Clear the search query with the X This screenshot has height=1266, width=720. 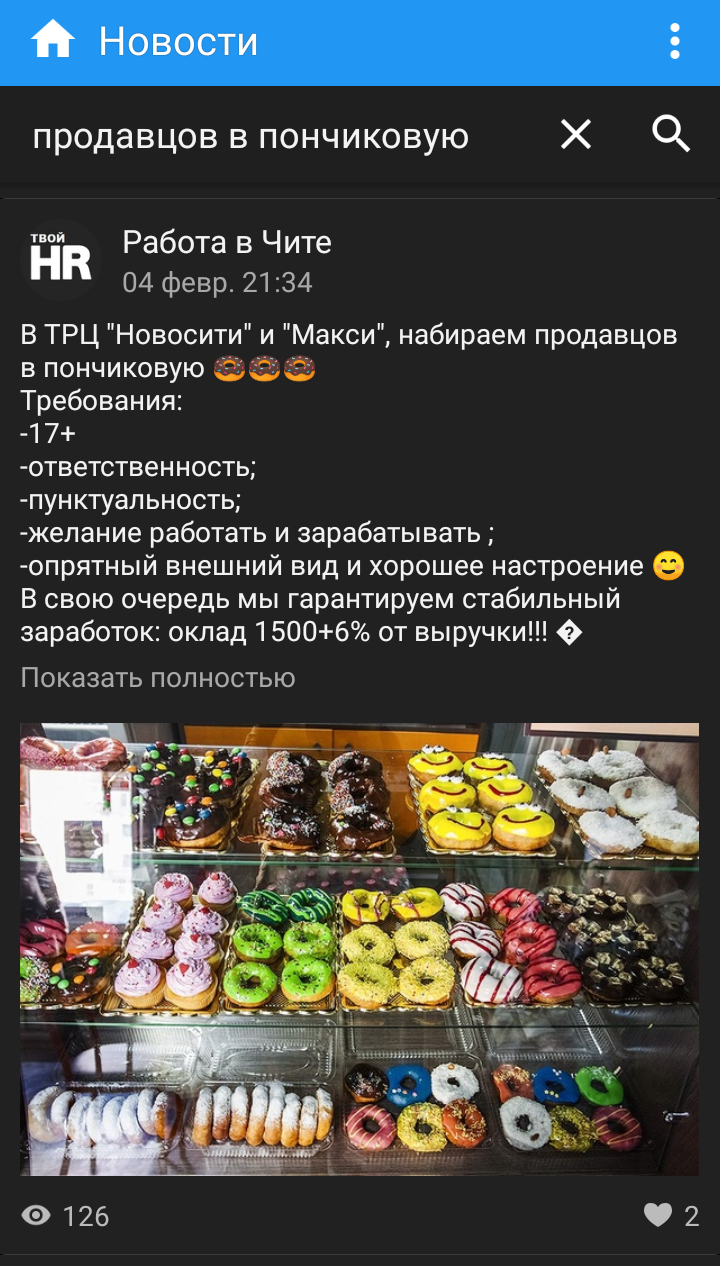tap(576, 134)
